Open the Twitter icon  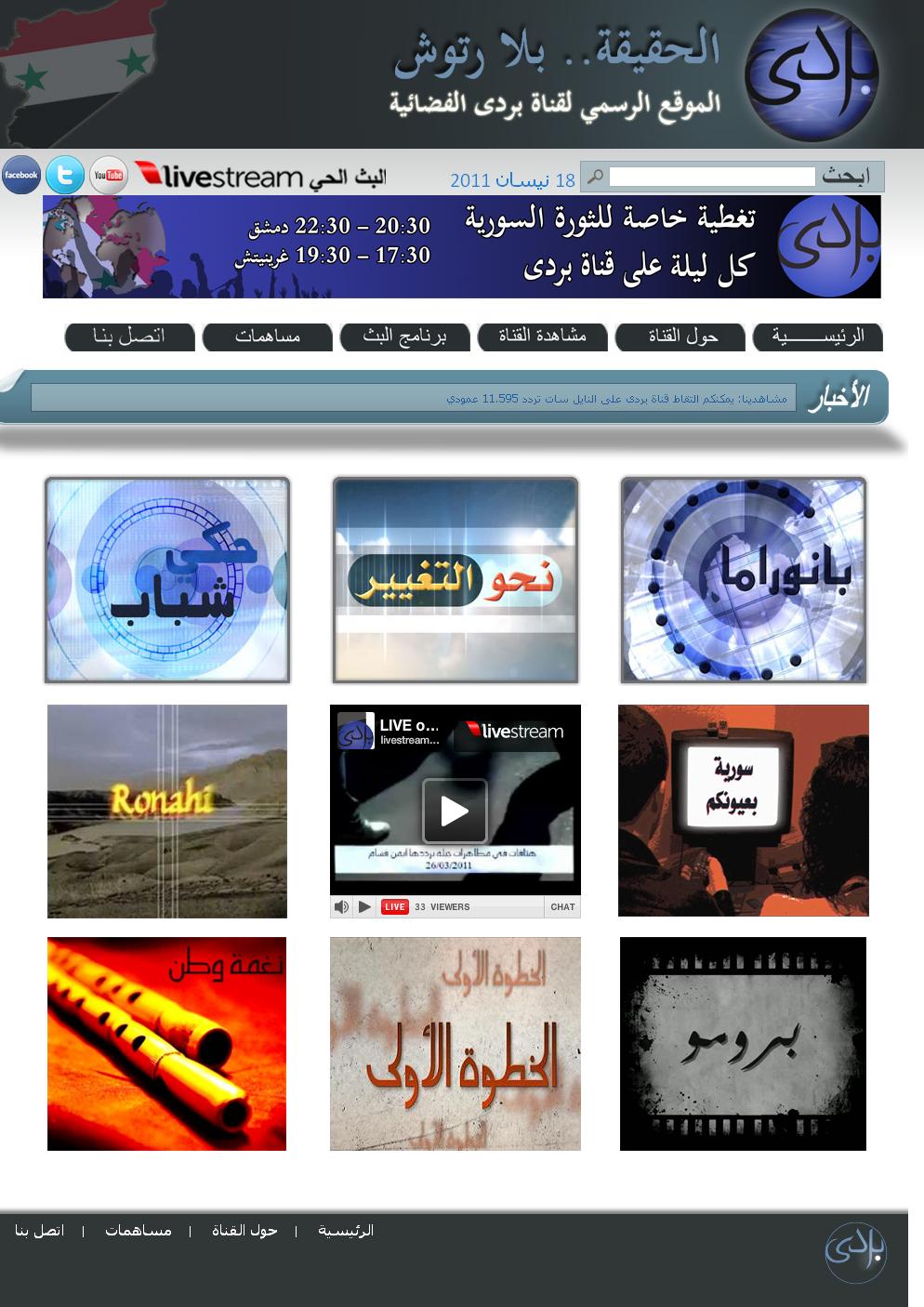point(65,175)
